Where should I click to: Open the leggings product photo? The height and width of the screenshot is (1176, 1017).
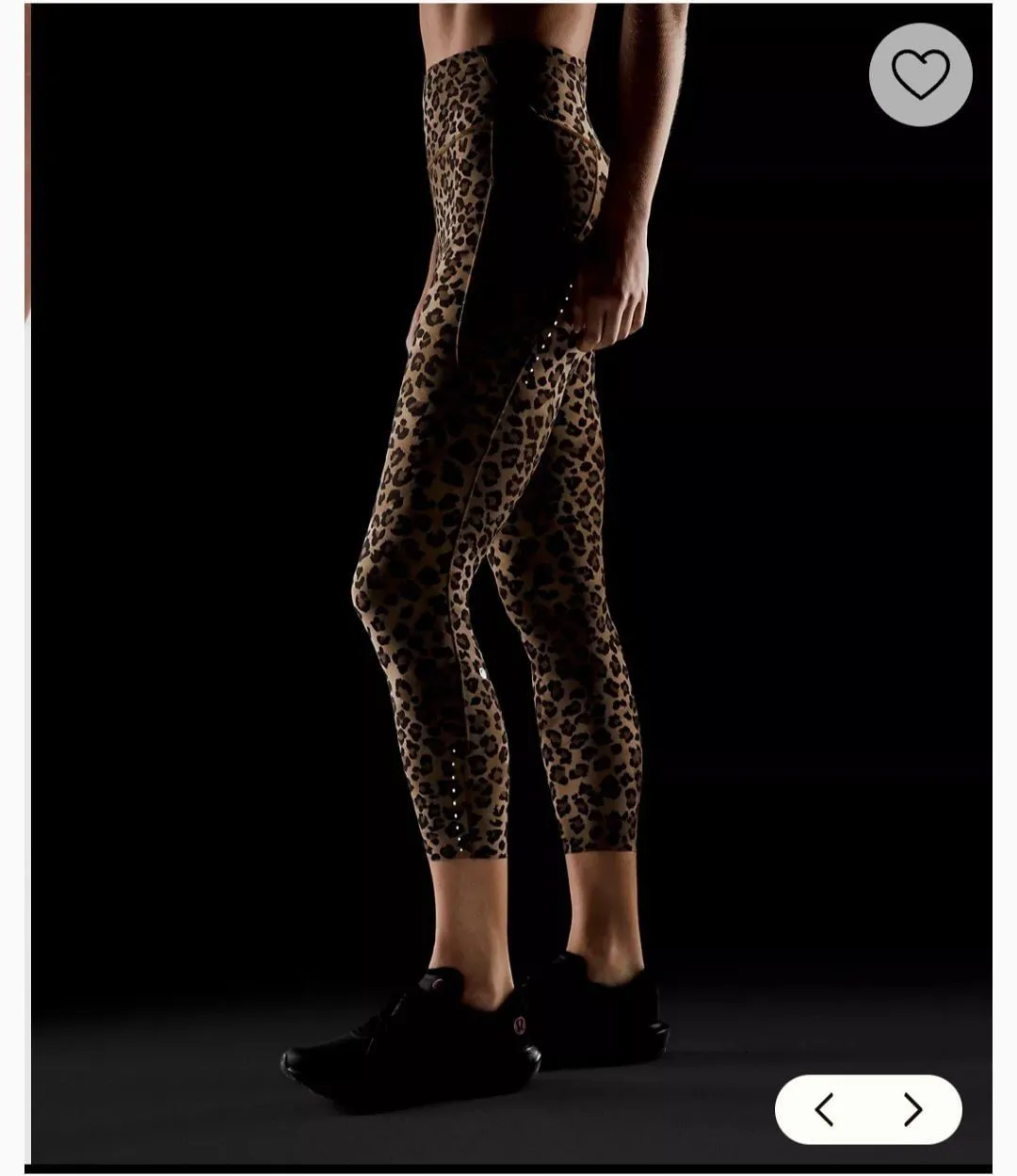[x=509, y=584]
